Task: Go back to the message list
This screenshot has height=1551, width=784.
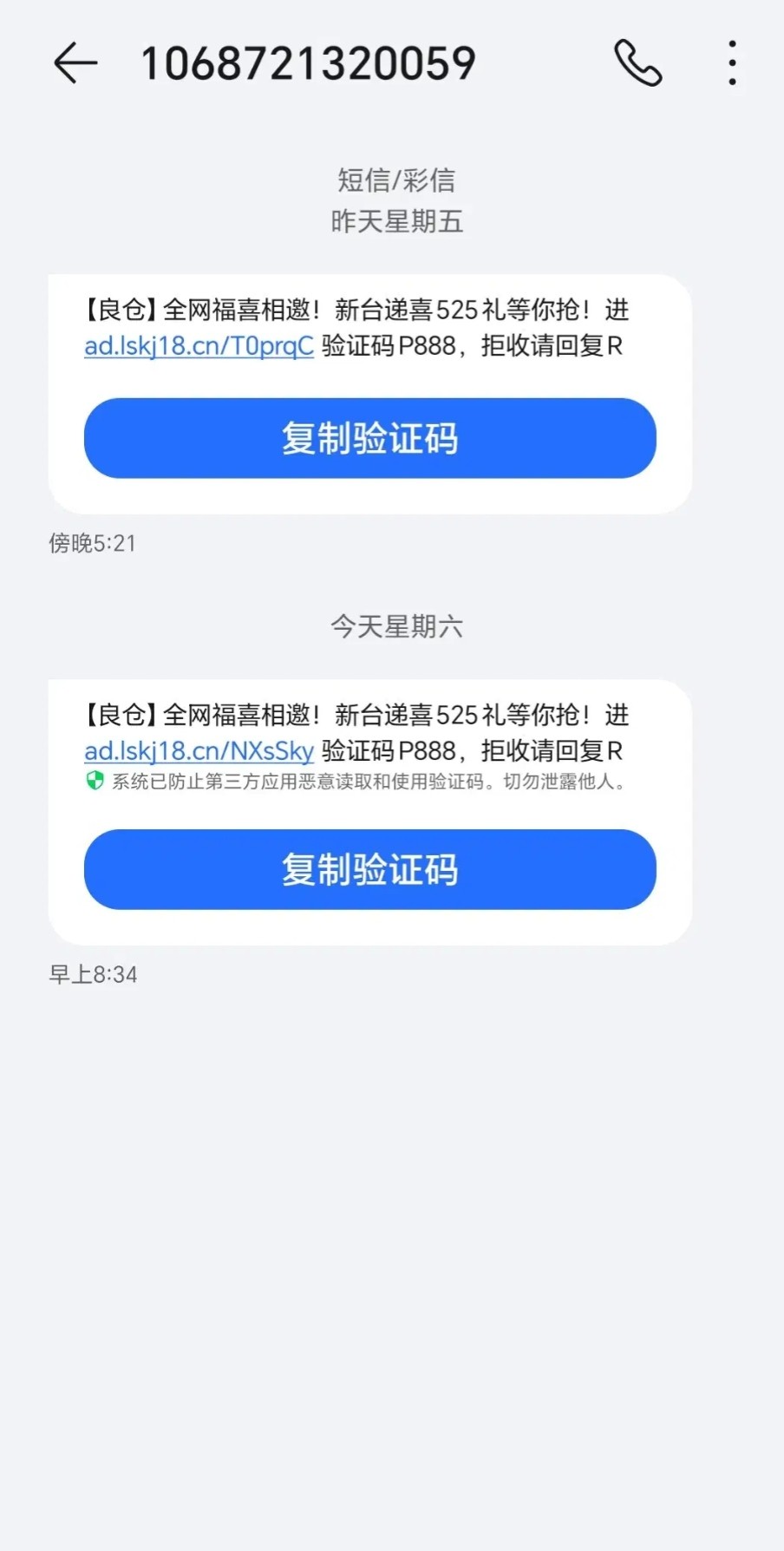Action: [75, 63]
